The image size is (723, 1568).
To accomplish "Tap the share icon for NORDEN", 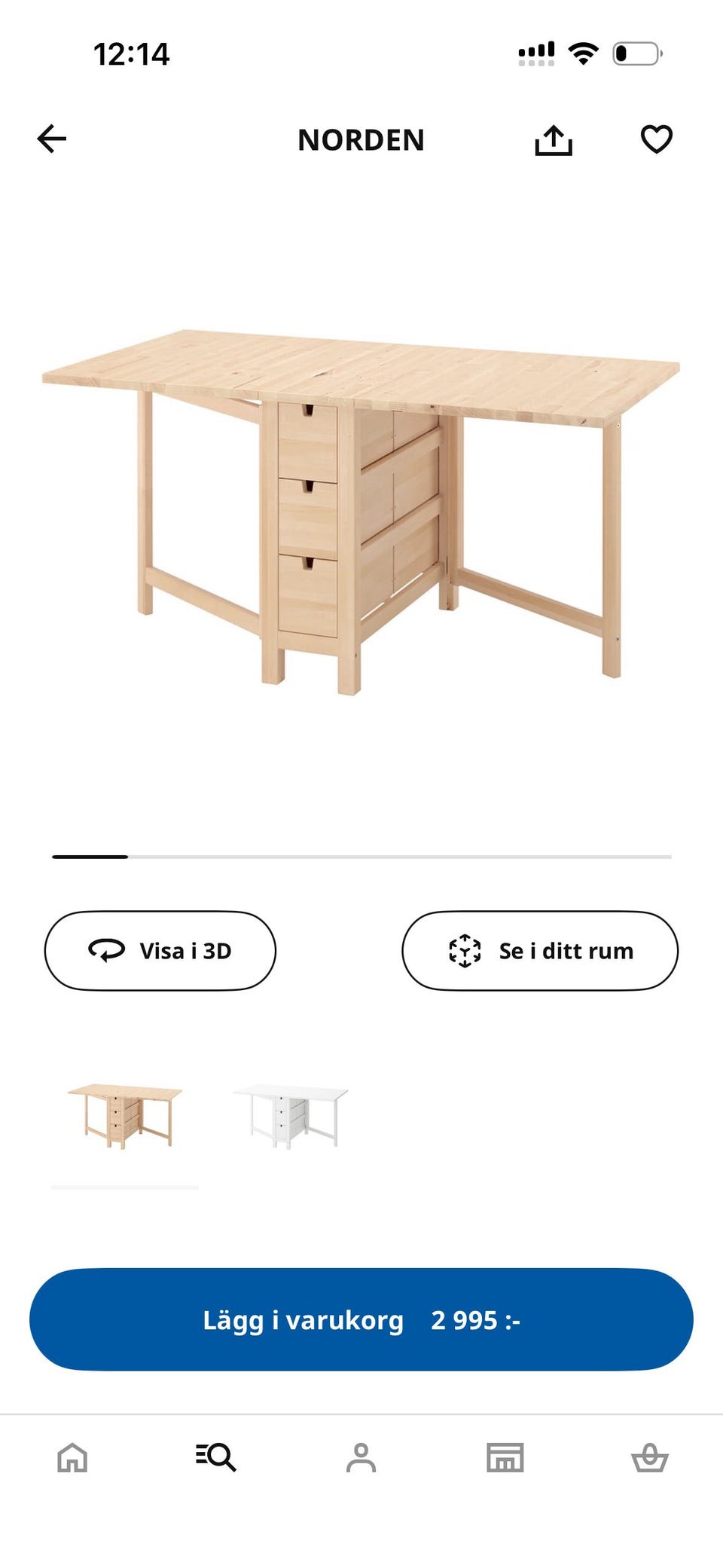I will [555, 139].
